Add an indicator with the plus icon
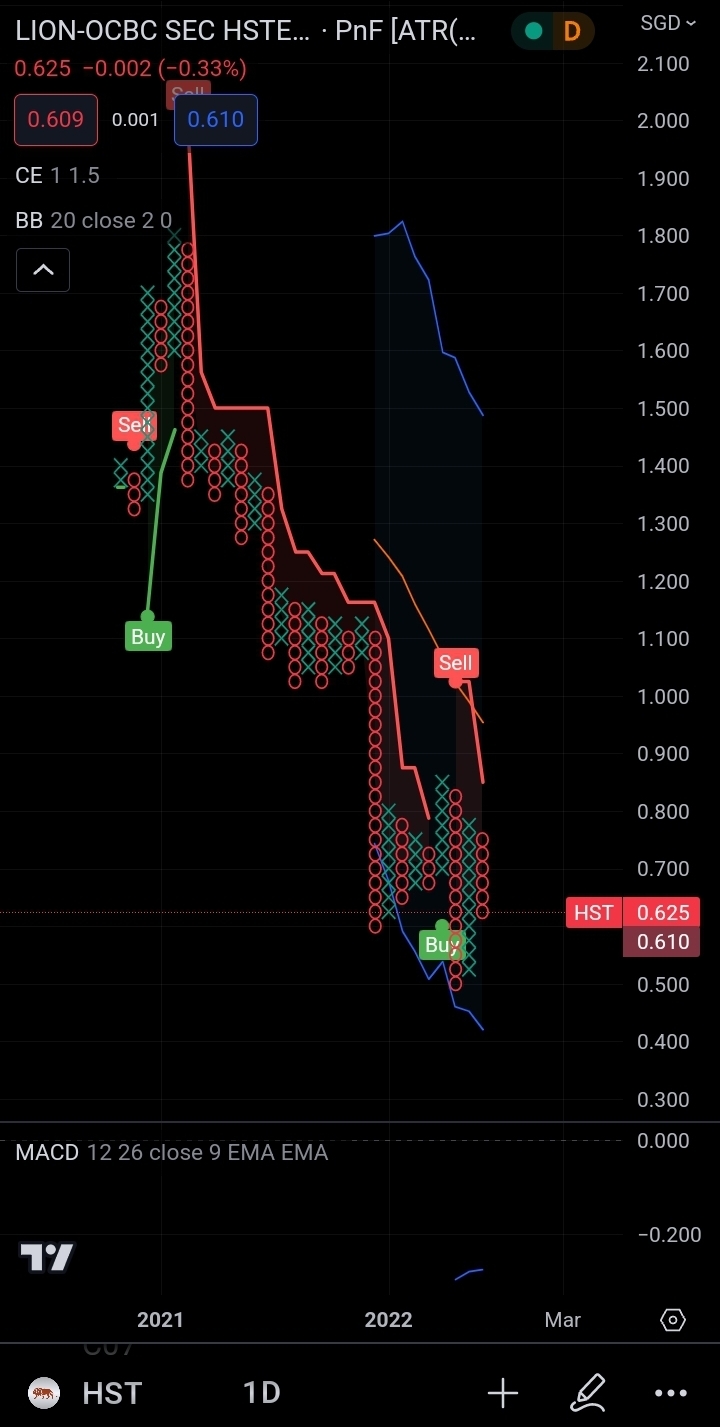720x1427 pixels. pyautogui.click(x=503, y=1392)
